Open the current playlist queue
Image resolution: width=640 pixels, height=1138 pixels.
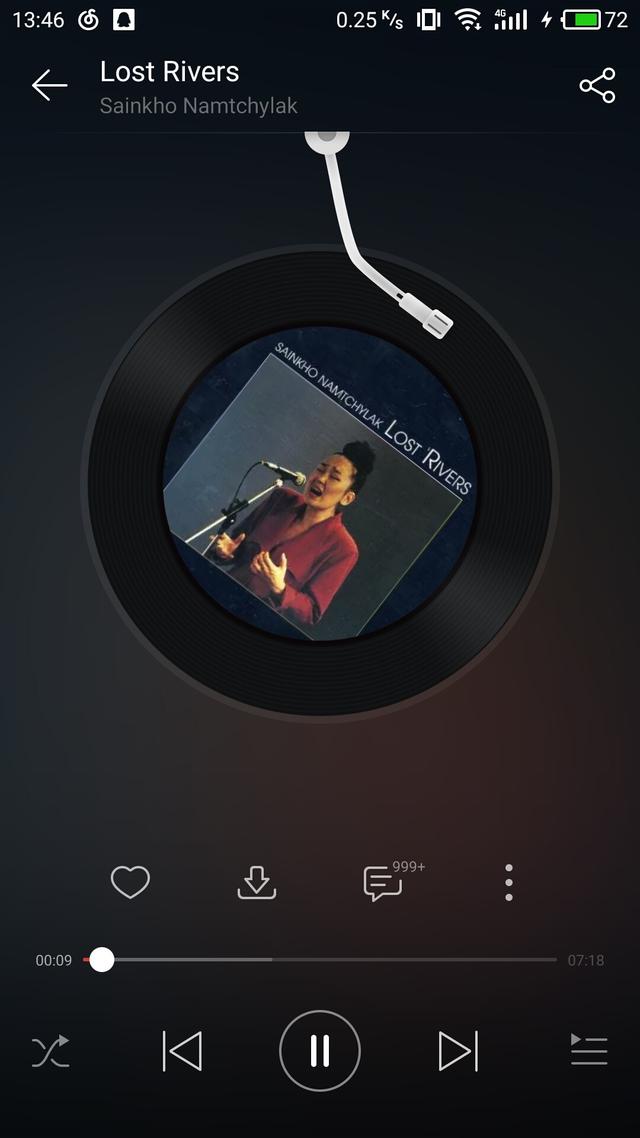click(589, 1051)
